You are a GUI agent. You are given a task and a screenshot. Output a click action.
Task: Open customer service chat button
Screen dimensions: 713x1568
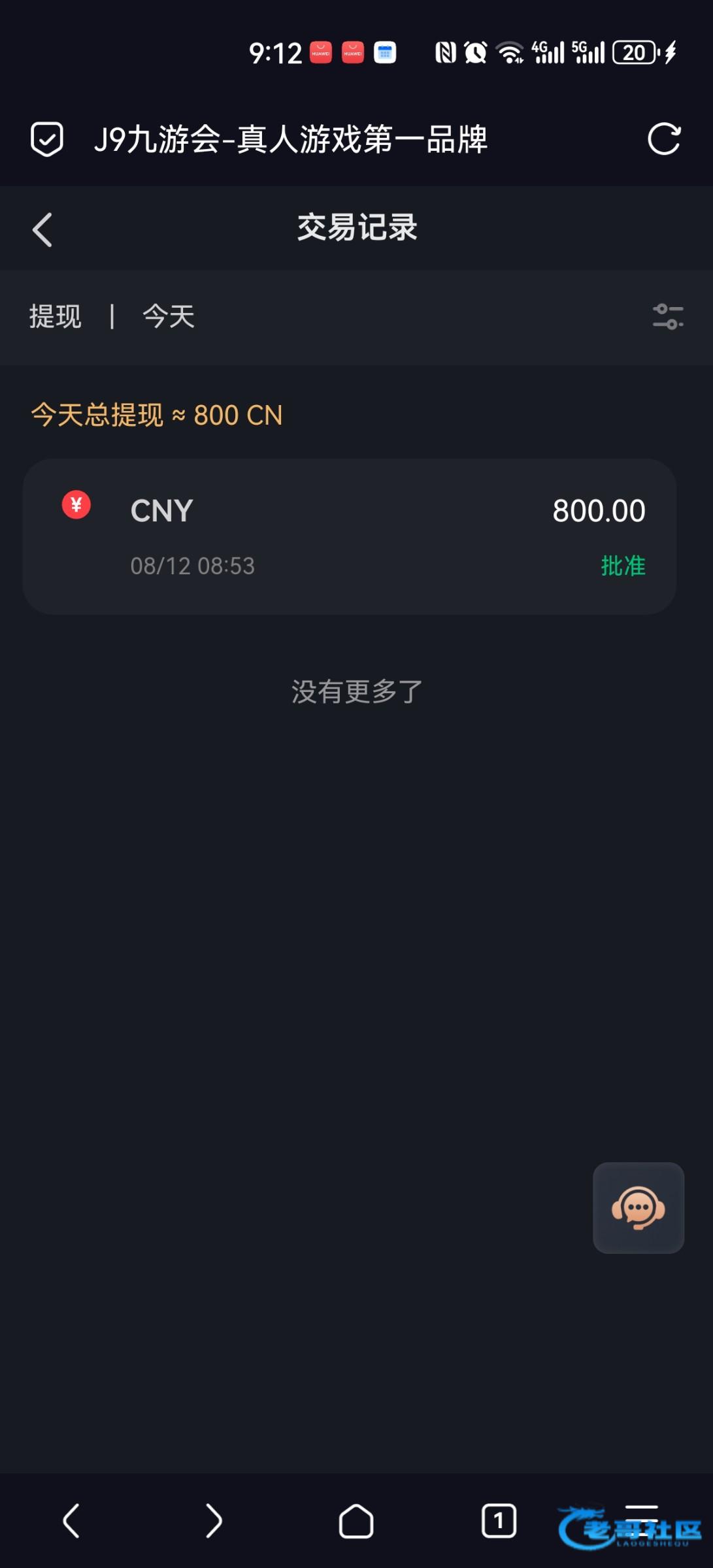[x=638, y=1207]
